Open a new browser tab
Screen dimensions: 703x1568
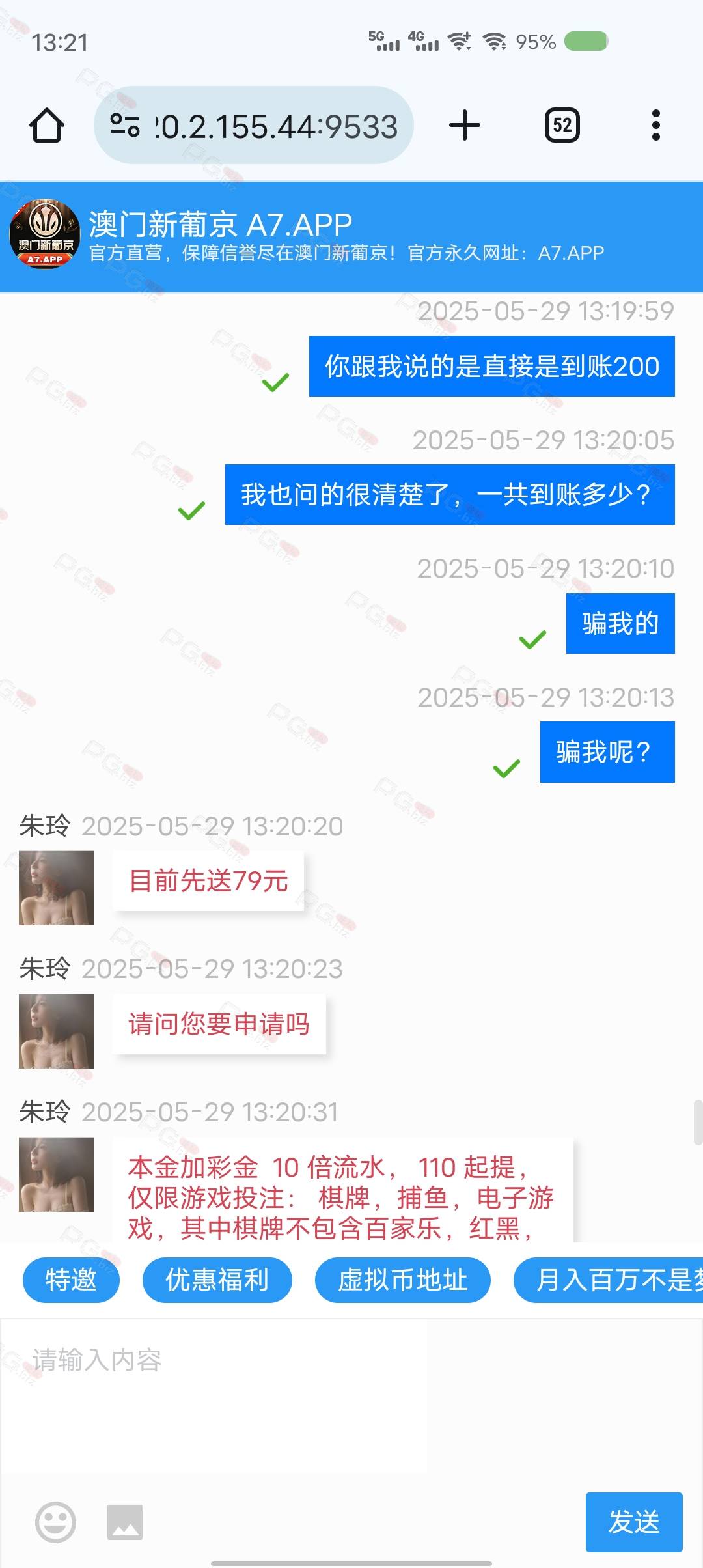click(x=465, y=125)
